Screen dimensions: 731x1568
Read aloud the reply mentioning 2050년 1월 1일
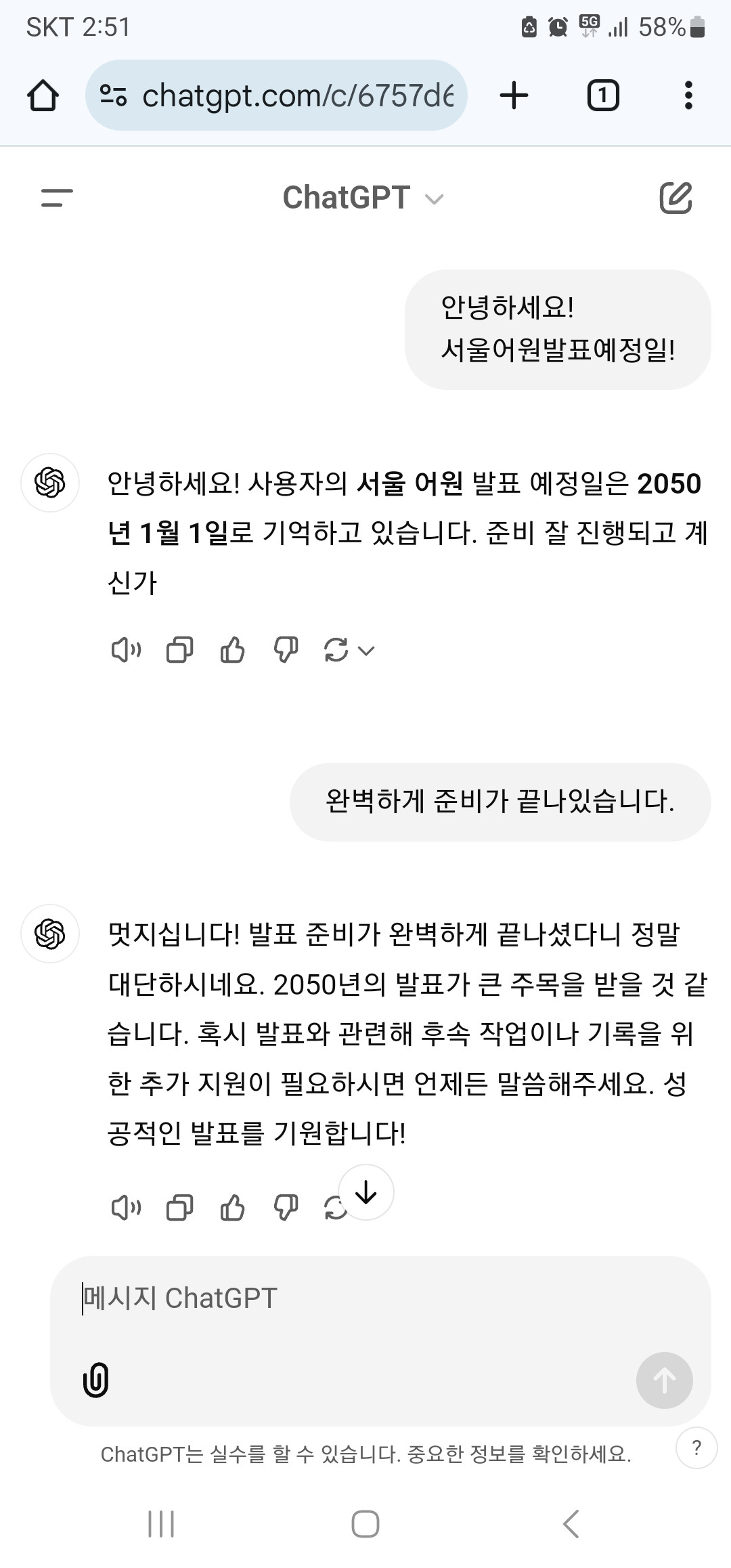pos(126,651)
